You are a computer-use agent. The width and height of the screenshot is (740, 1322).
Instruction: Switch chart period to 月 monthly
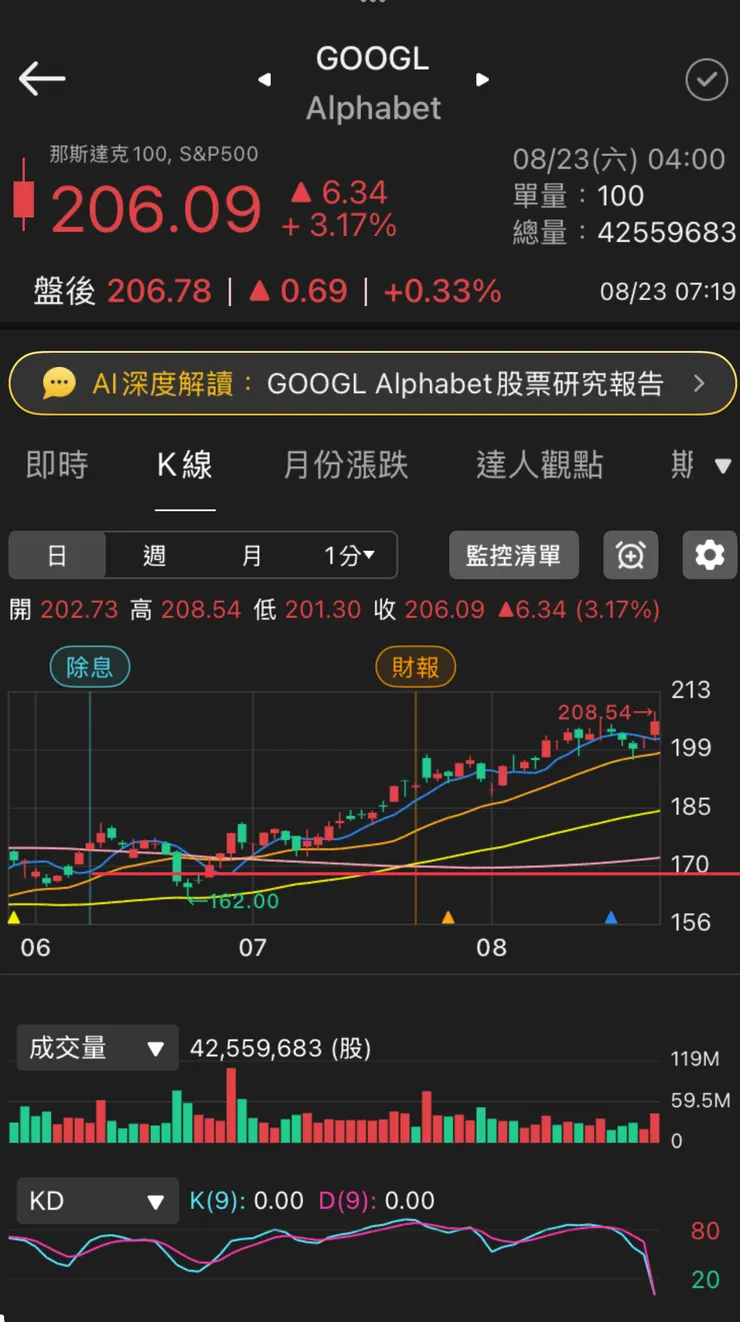pos(250,555)
